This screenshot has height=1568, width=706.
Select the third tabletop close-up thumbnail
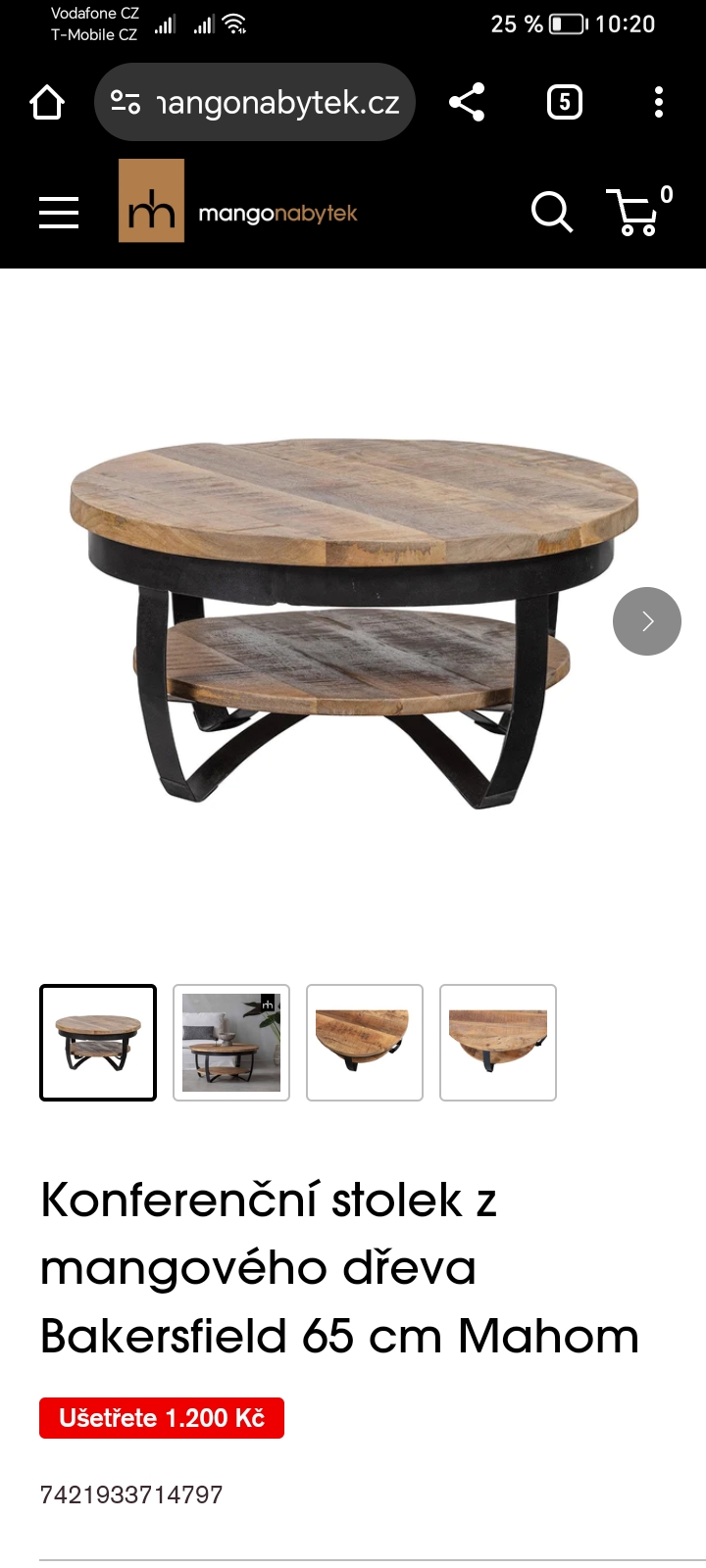pos(365,1043)
